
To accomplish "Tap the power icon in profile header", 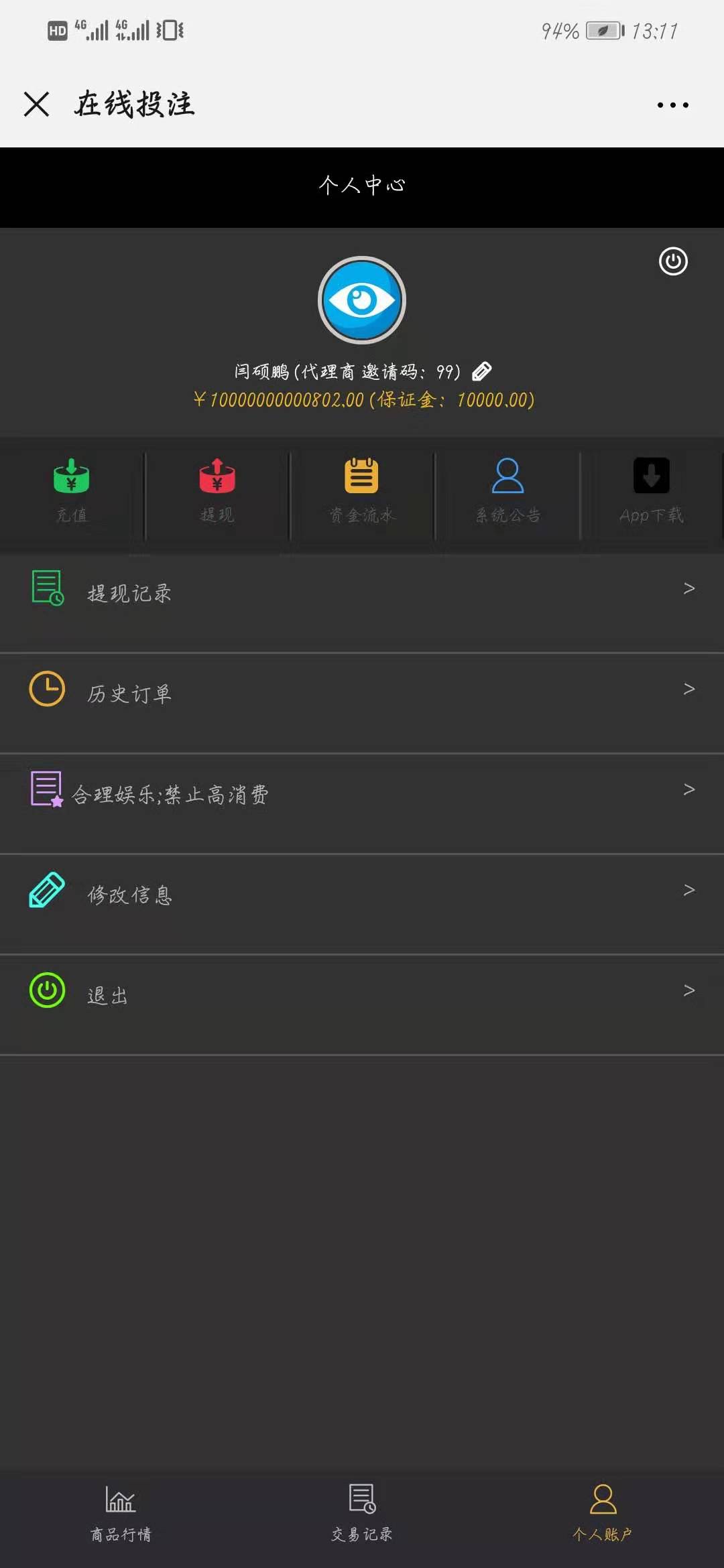I will click(673, 261).
